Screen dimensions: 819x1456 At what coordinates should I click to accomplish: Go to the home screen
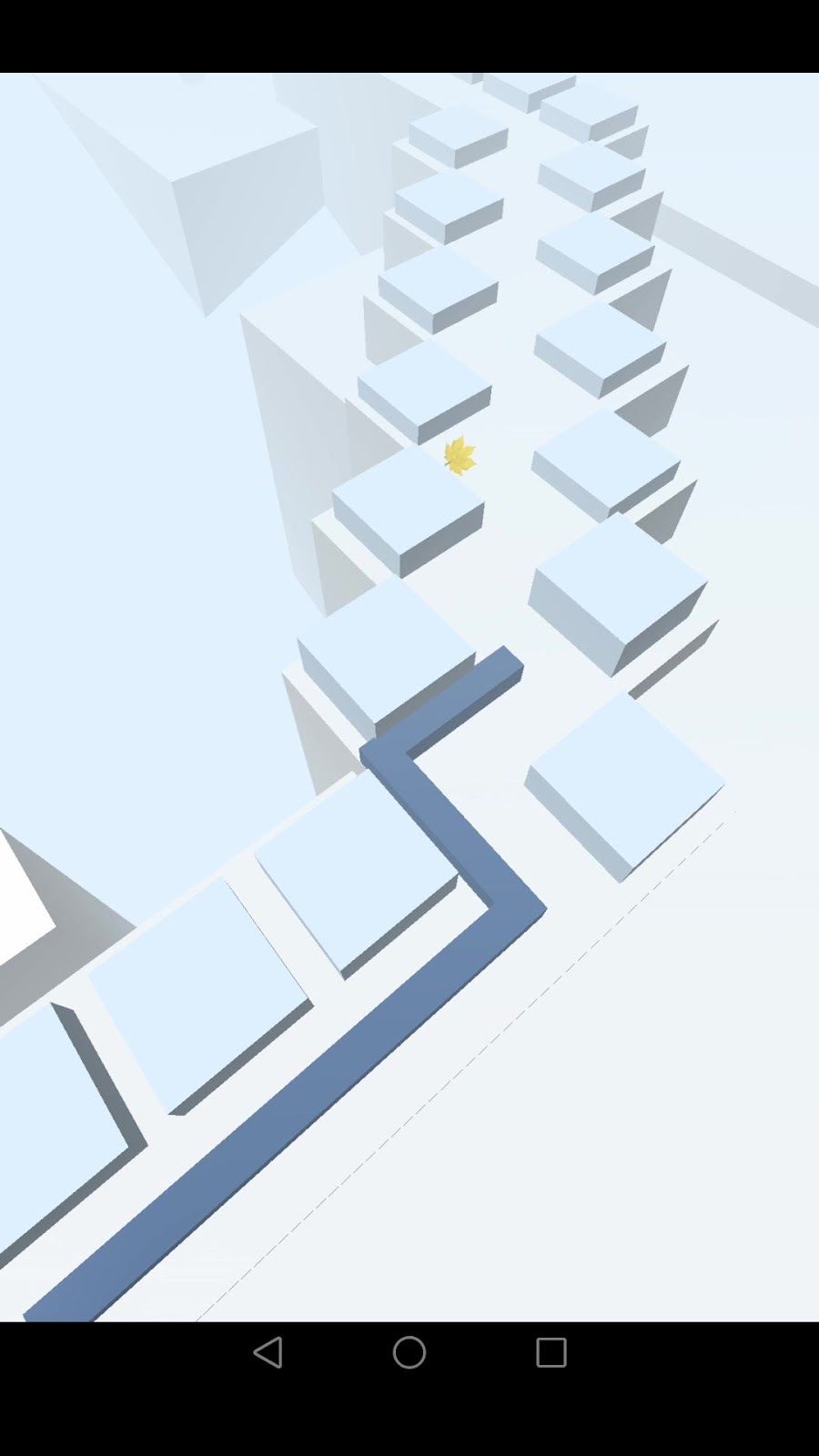[x=409, y=1352]
